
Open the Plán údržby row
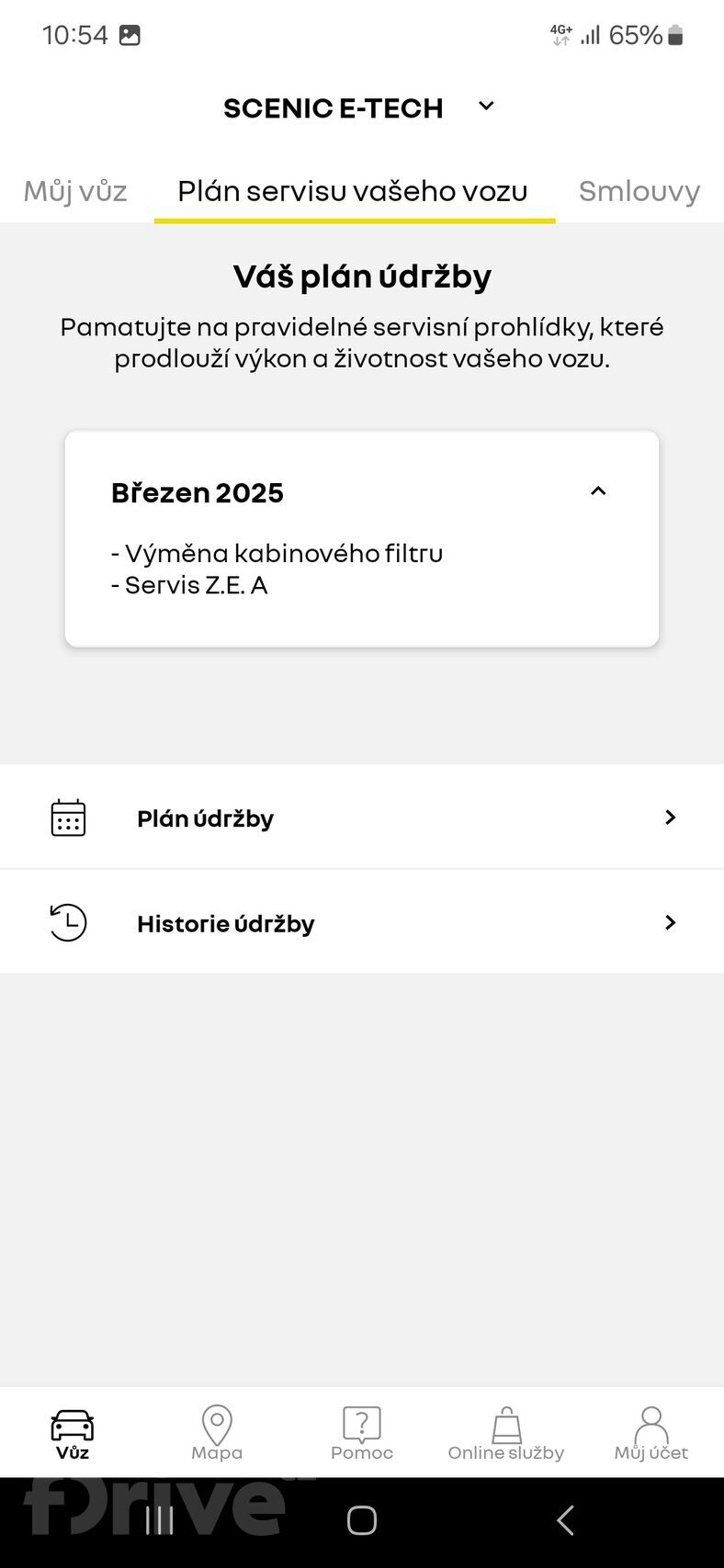[x=362, y=818]
